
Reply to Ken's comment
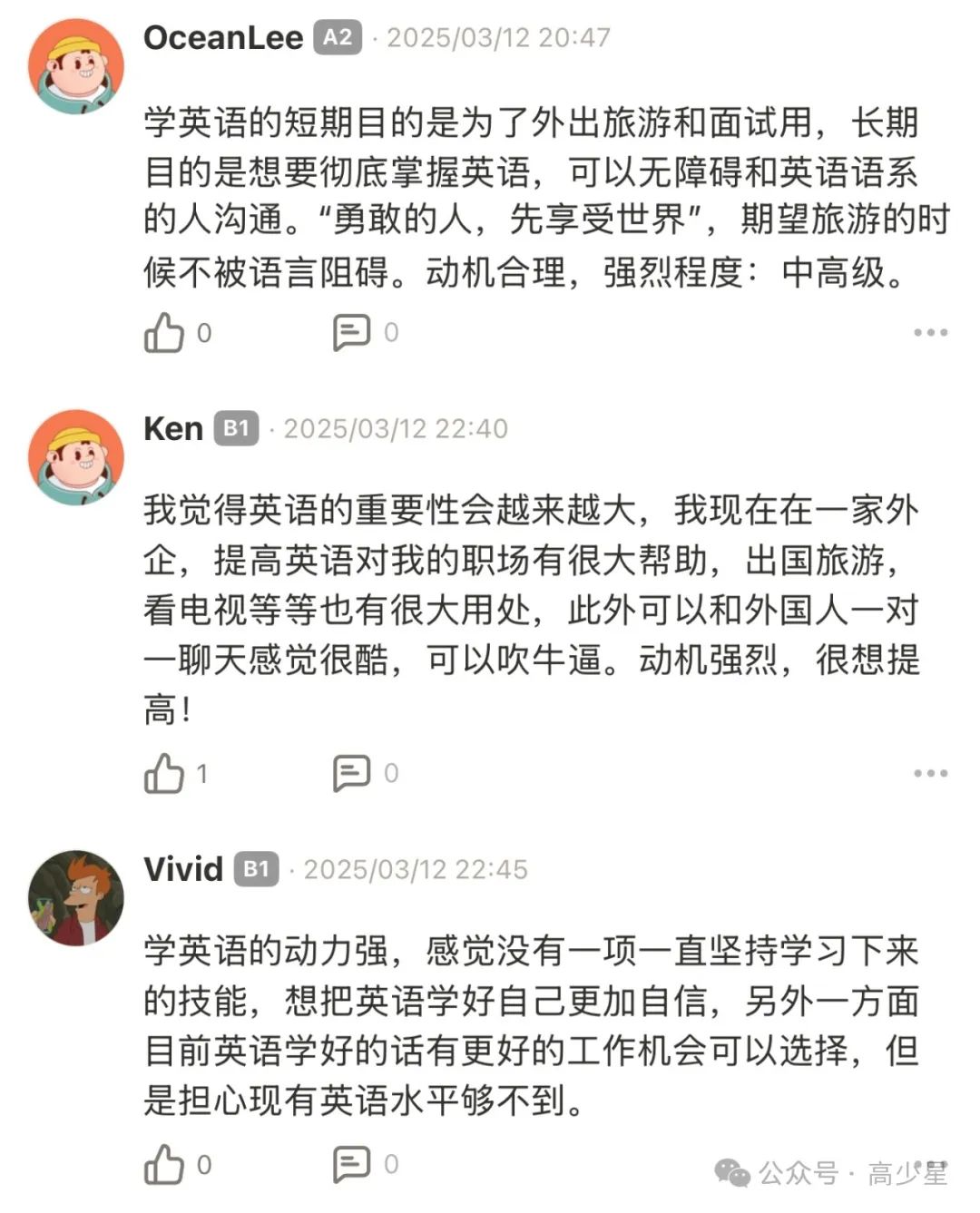(351, 774)
